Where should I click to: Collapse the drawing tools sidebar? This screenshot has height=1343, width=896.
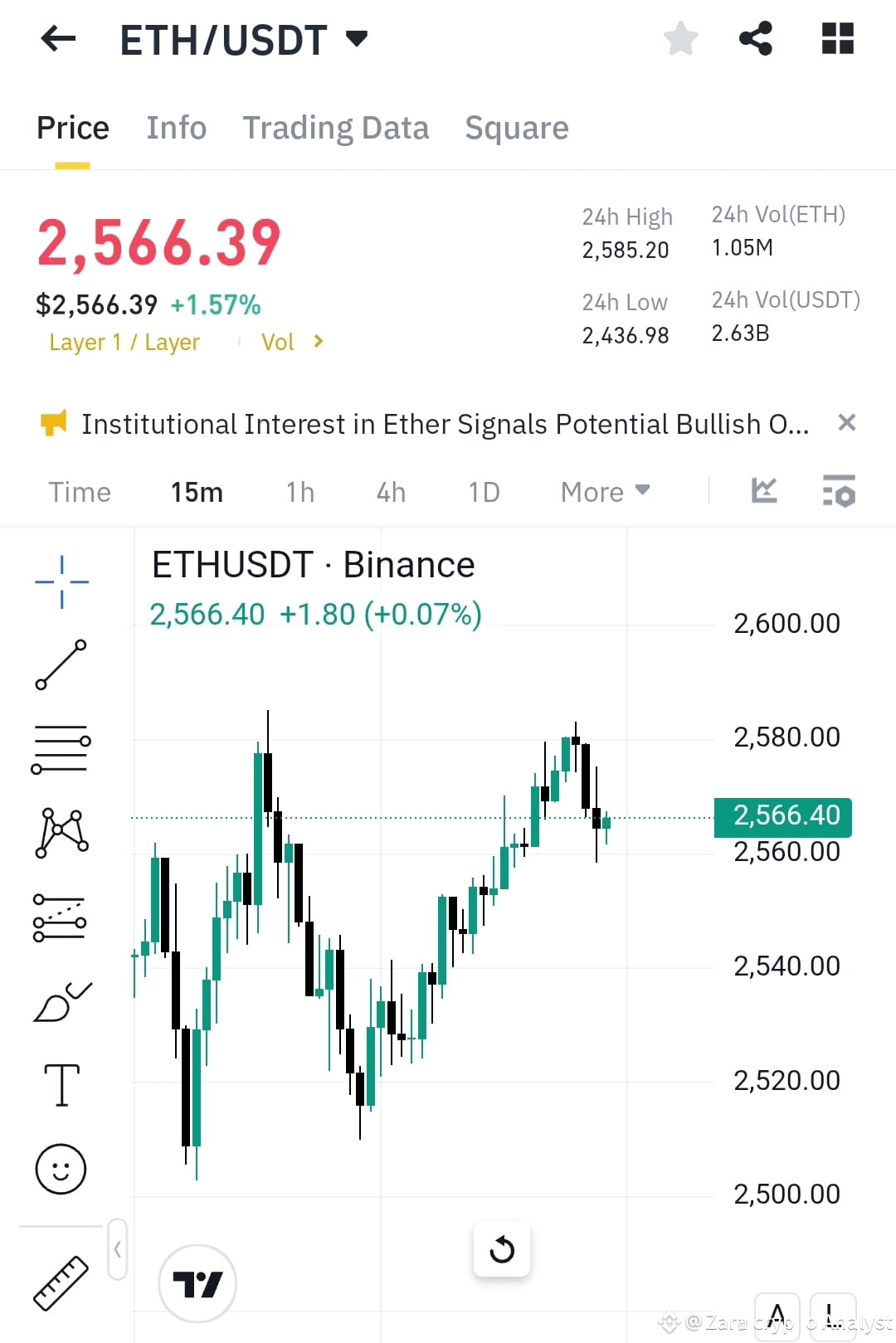[x=118, y=1249]
